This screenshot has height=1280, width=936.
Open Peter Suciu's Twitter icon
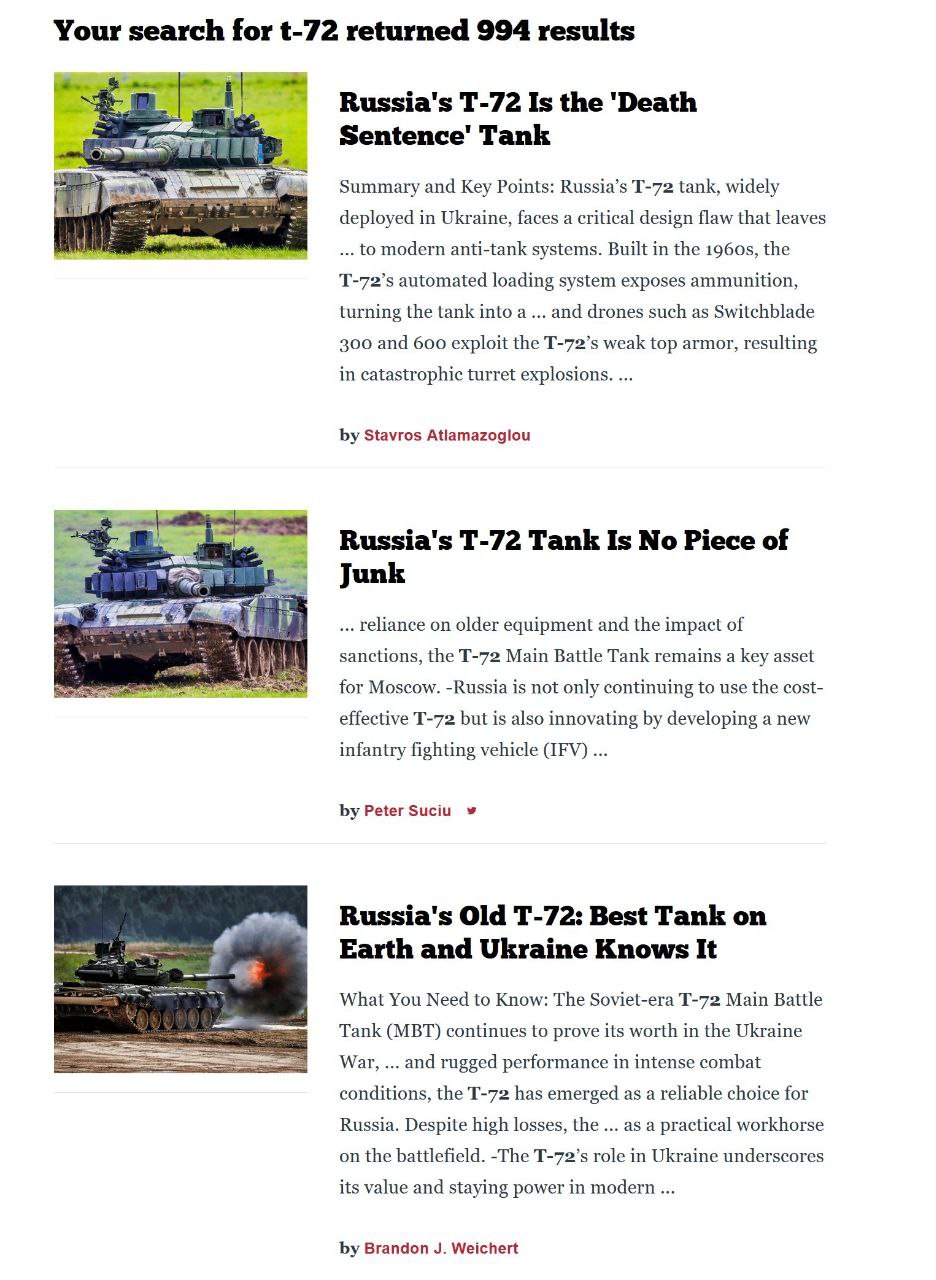(472, 811)
